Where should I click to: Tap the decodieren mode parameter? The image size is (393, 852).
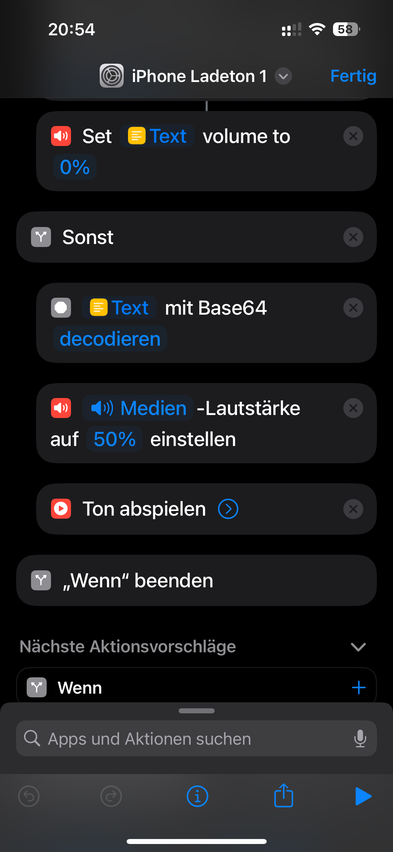tap(110, 339)
